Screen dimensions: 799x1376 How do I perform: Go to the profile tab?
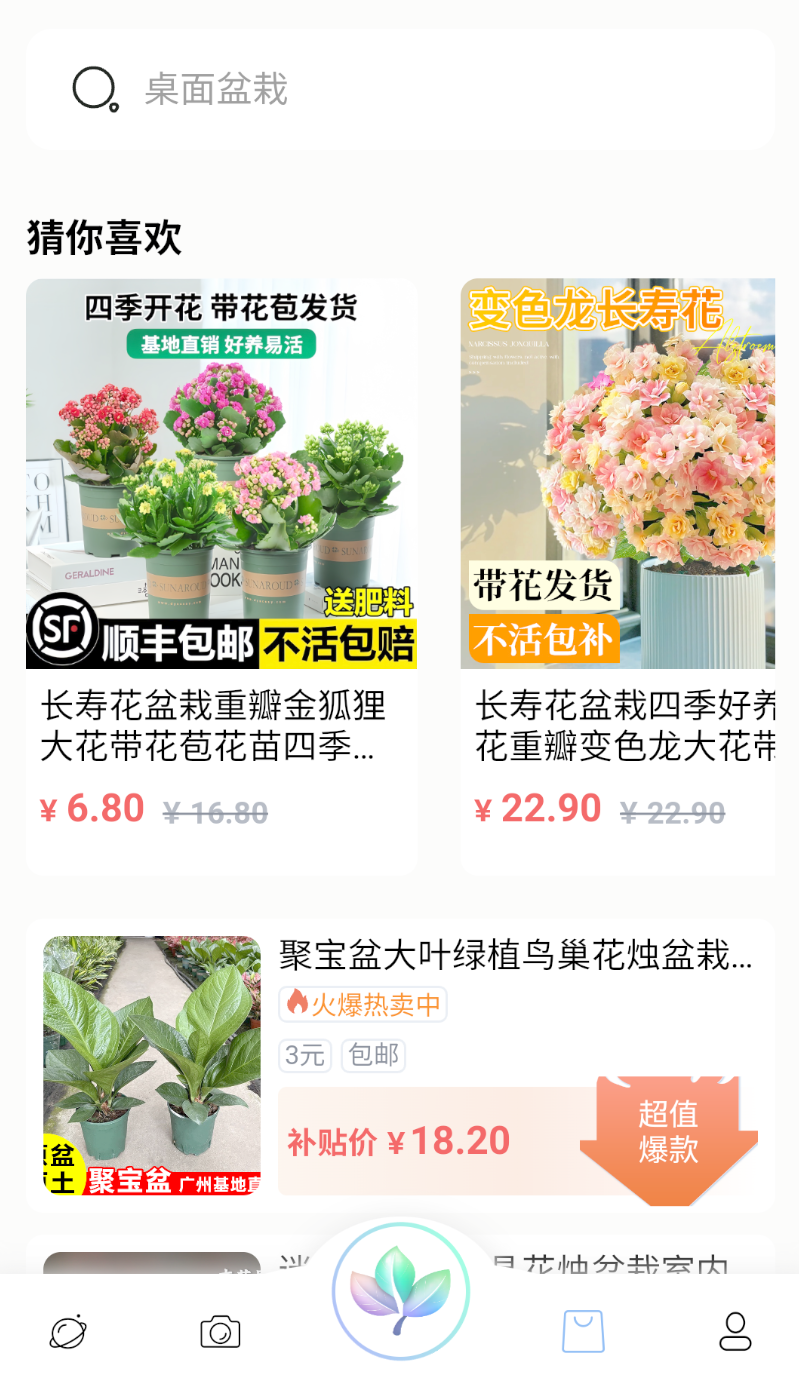(x=735, y=1331)
